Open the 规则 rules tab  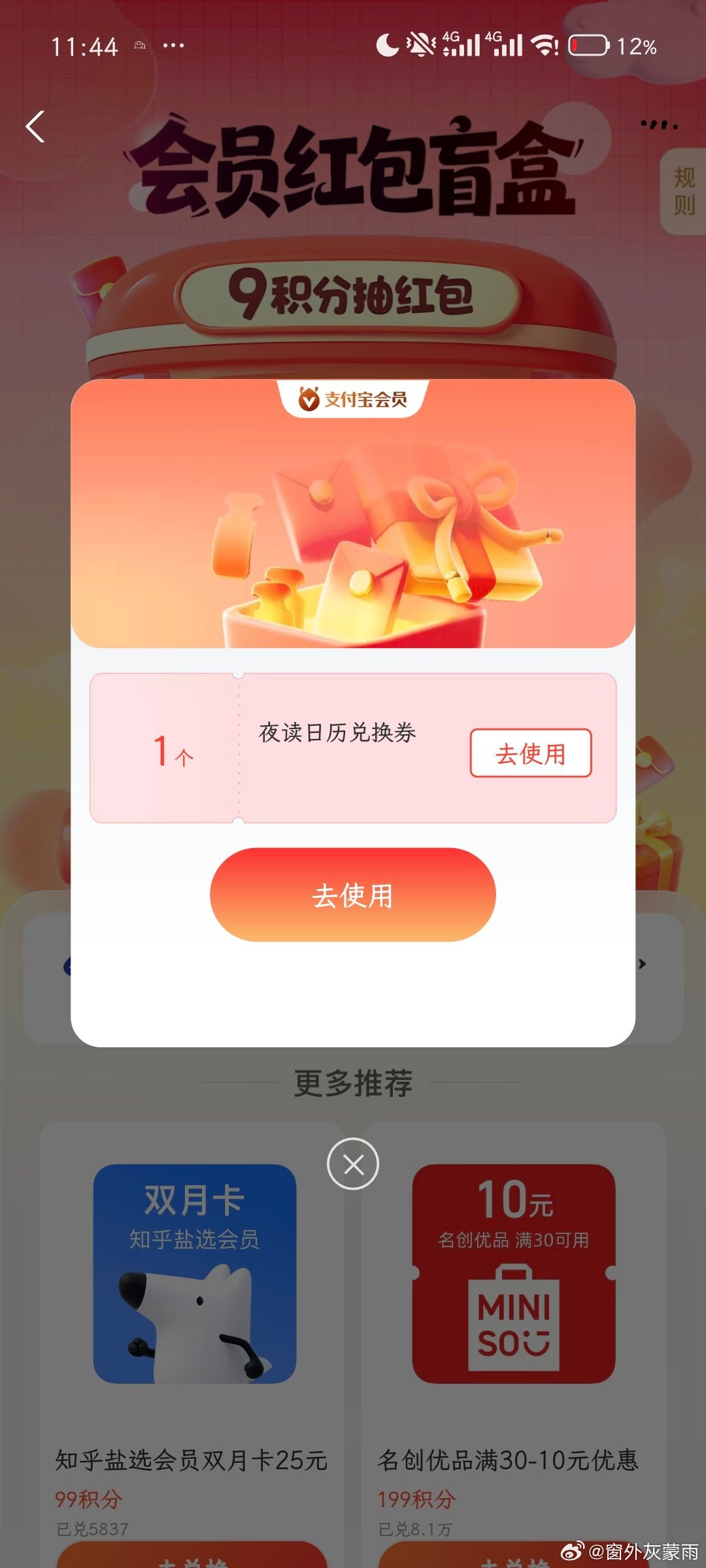[x=684, y=191]
